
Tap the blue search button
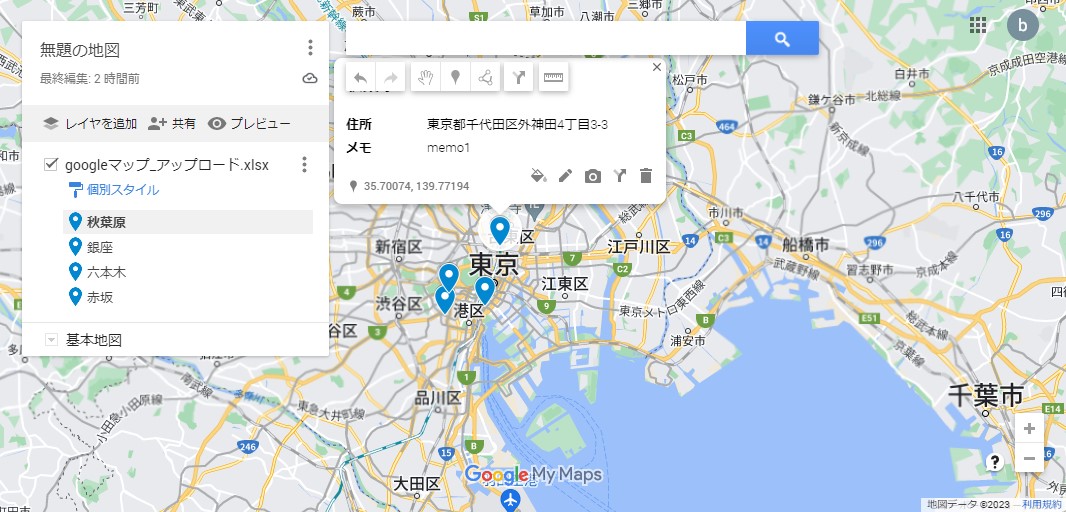[x=782, y=39]
